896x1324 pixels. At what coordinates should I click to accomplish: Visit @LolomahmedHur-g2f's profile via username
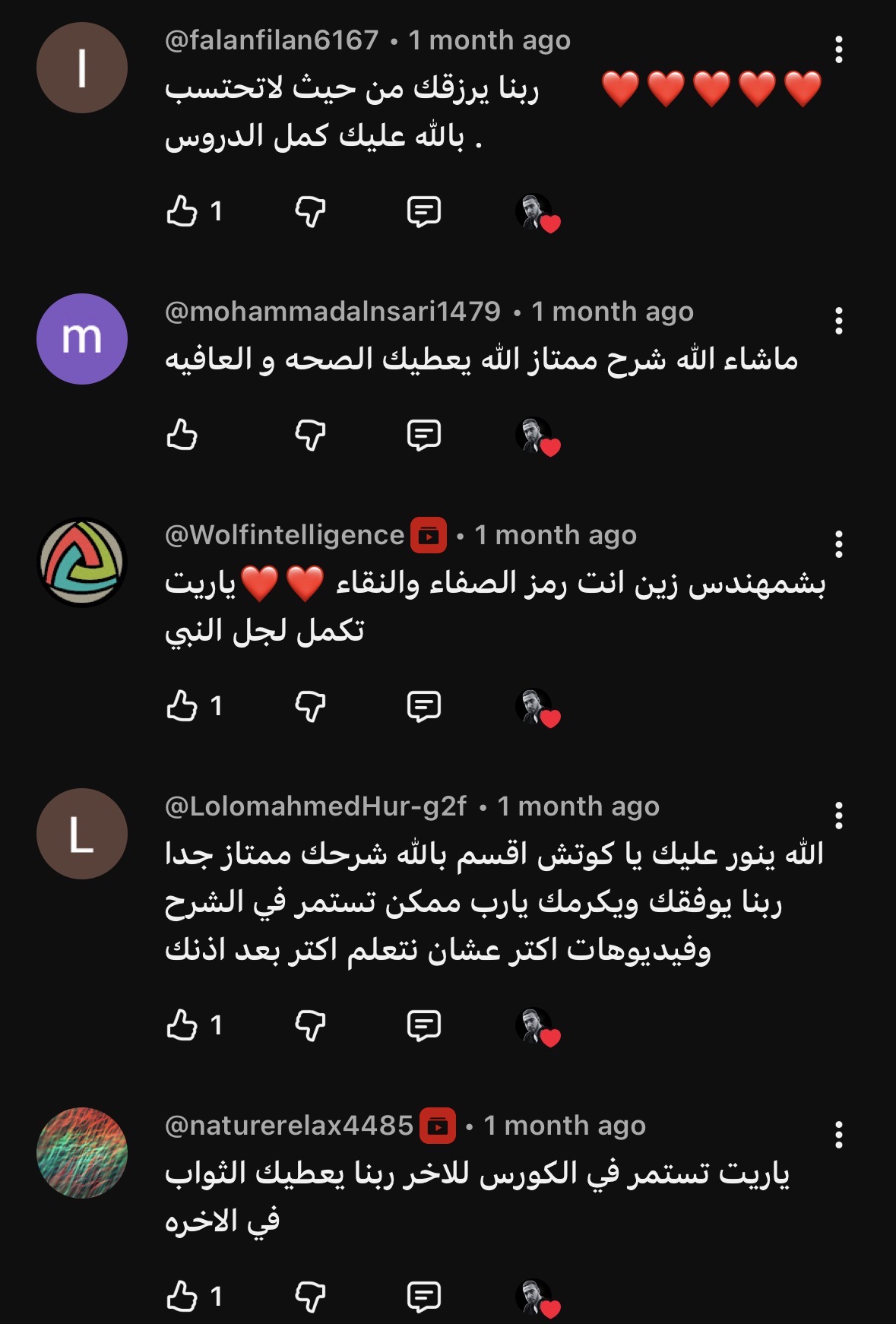click(x=315, y=806)
